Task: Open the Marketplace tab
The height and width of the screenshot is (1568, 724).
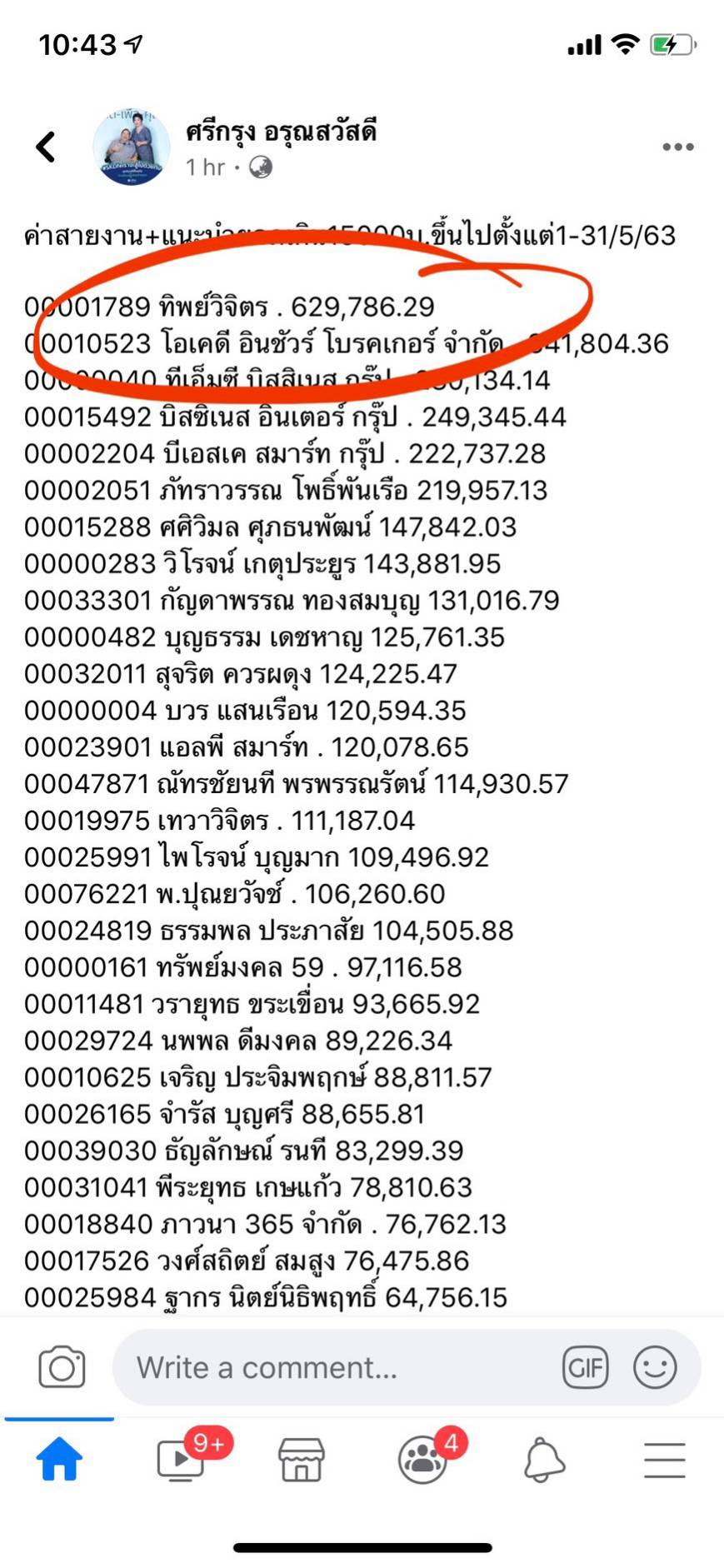Action: pos(302,1461)
